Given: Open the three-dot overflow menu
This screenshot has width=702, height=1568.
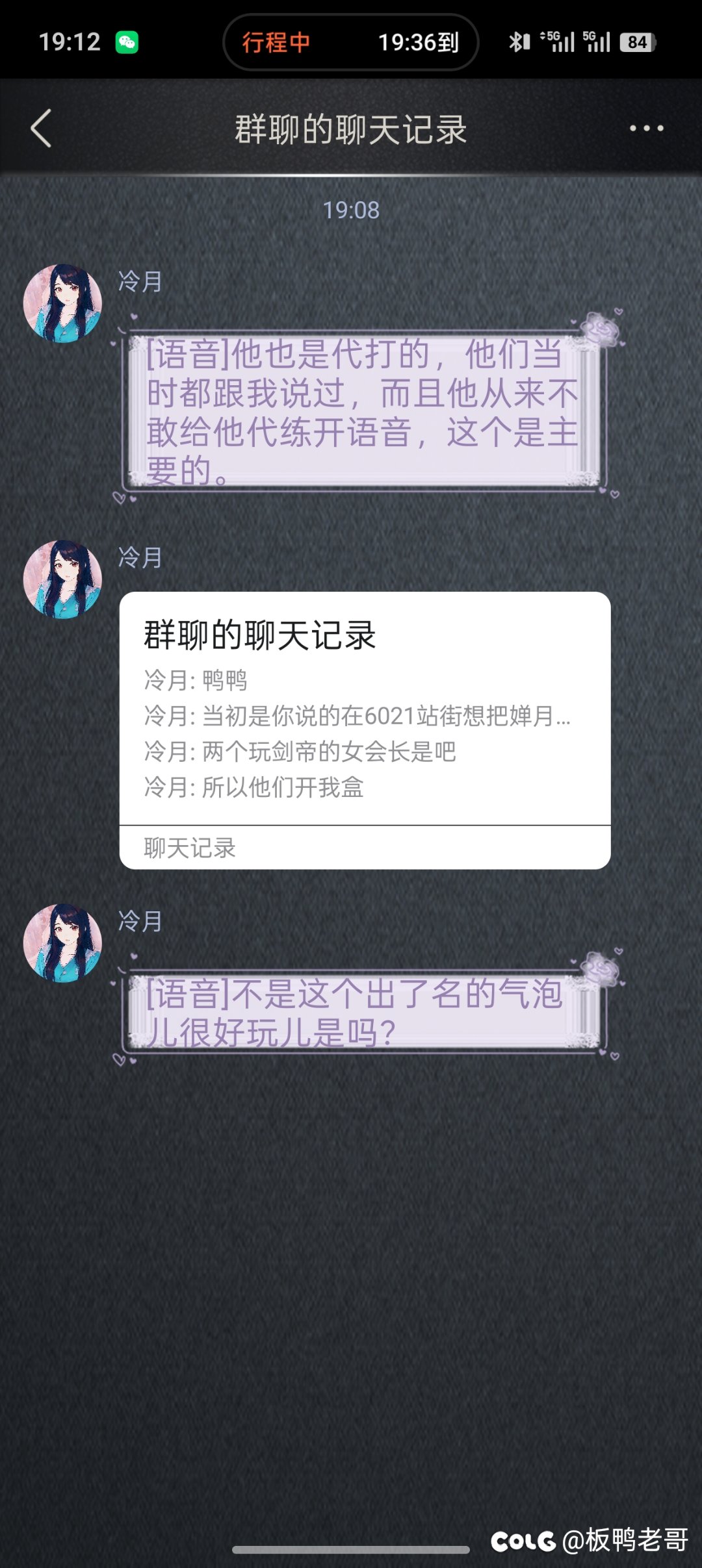Looking at the screenshot, I should [646, 129].
